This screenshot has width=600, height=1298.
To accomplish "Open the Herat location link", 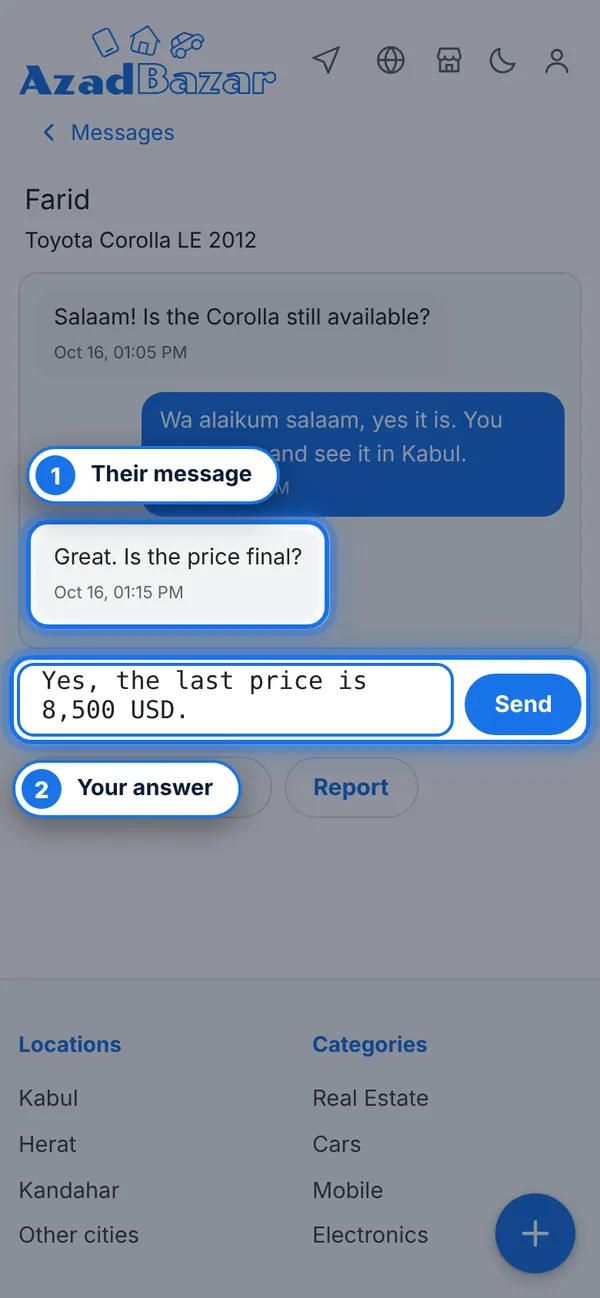I will point(47,1144).
